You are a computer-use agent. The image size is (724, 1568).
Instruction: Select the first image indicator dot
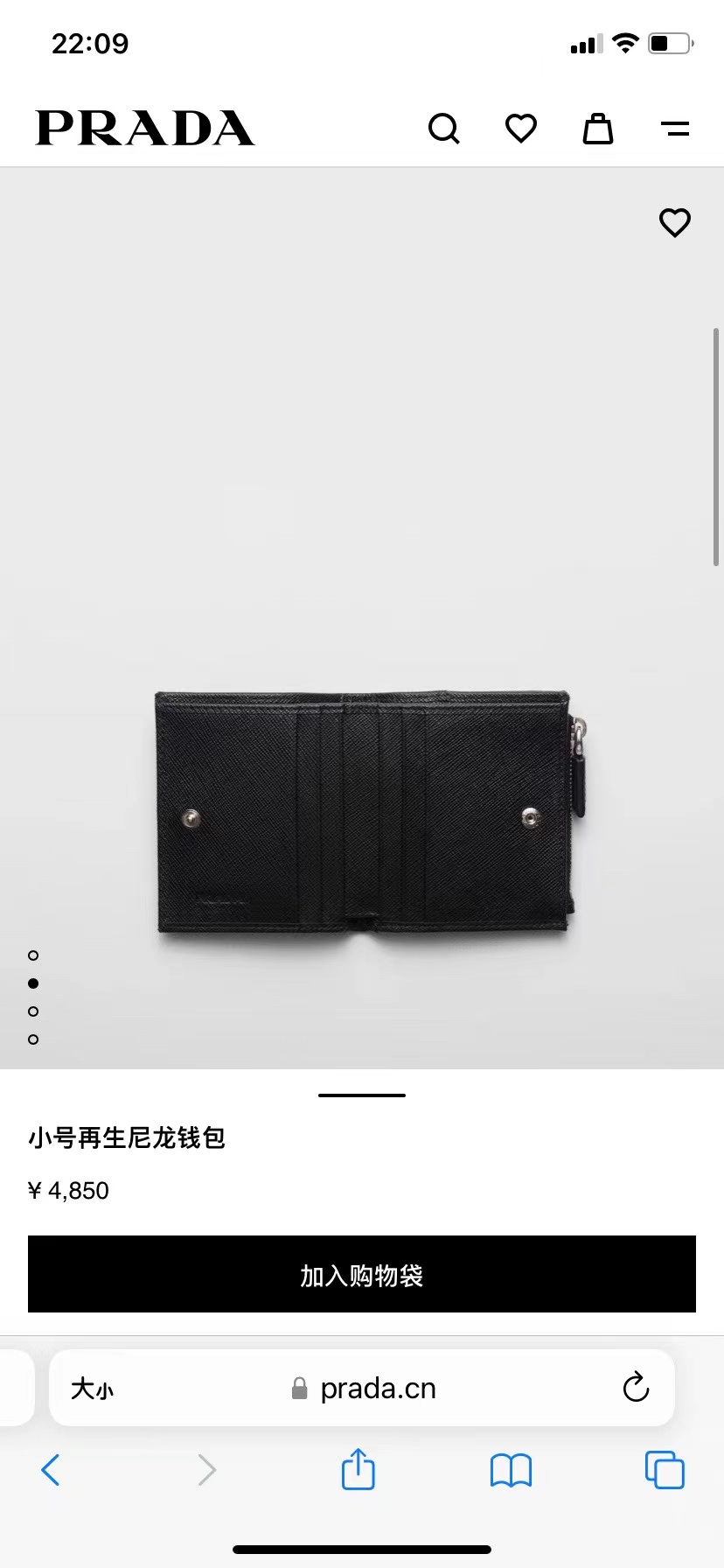(33, 955)
